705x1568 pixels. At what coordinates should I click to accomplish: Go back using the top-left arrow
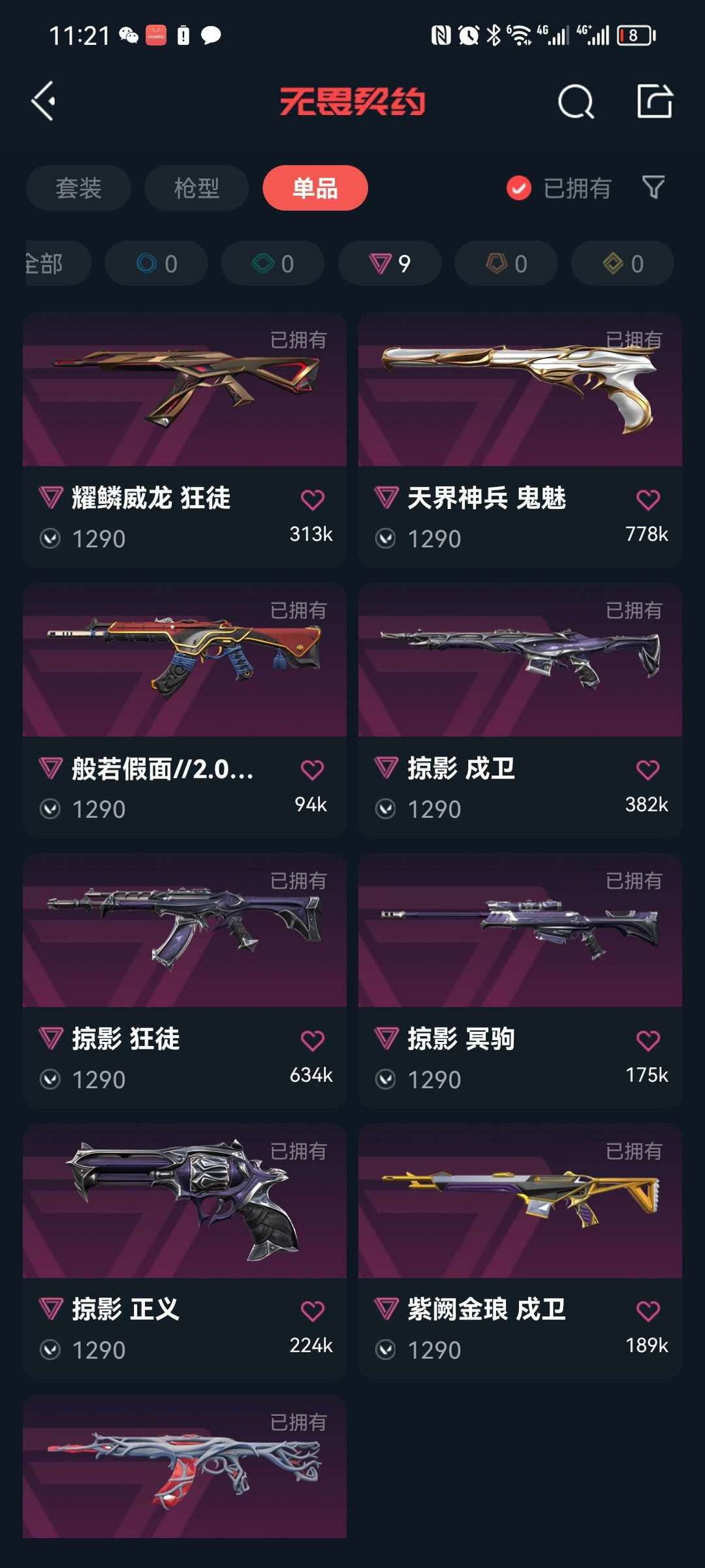pos(43,101)
